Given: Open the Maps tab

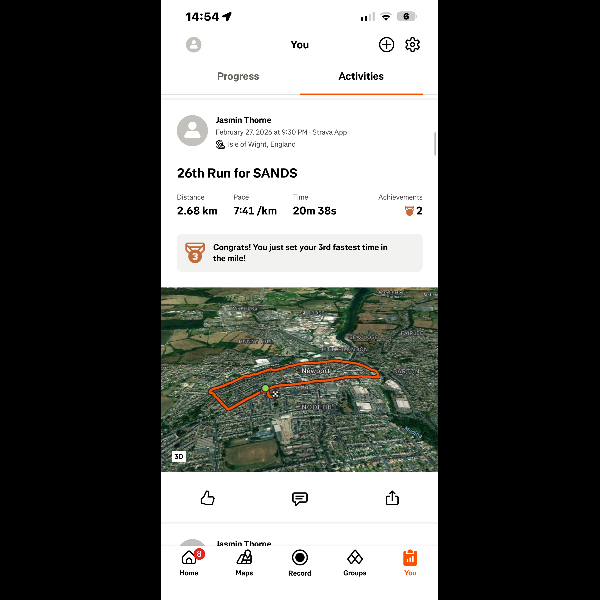Looking at the screenshot, I should point(244,562).
